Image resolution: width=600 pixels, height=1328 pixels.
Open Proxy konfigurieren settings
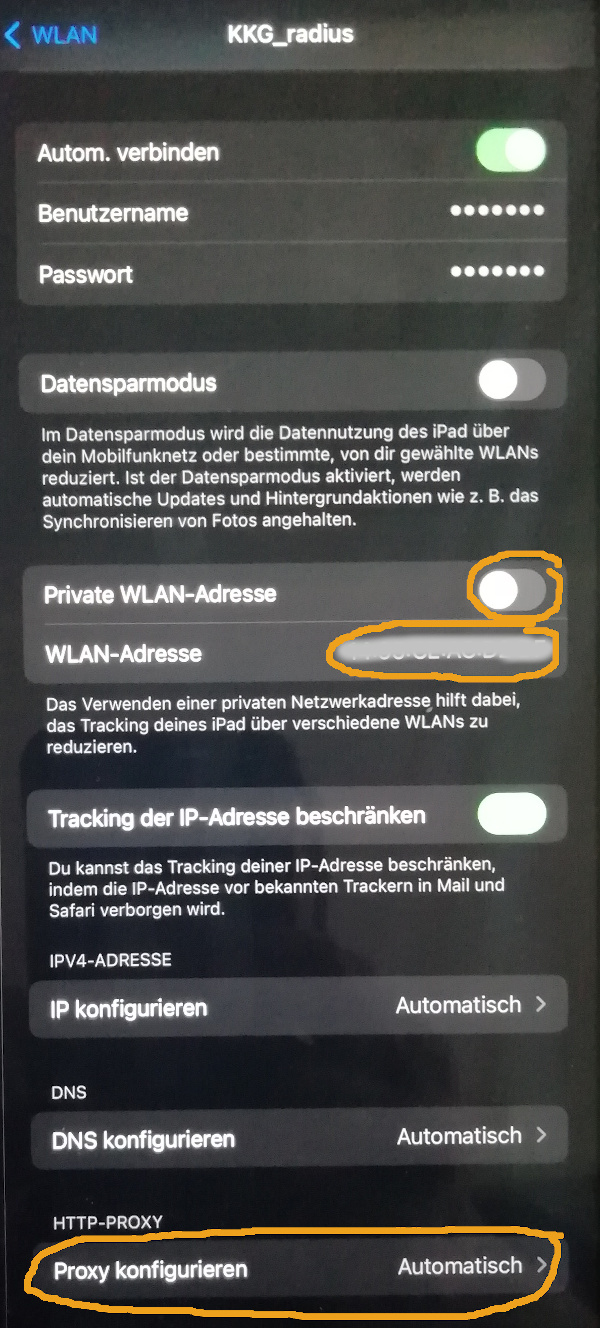point(298,1269)
